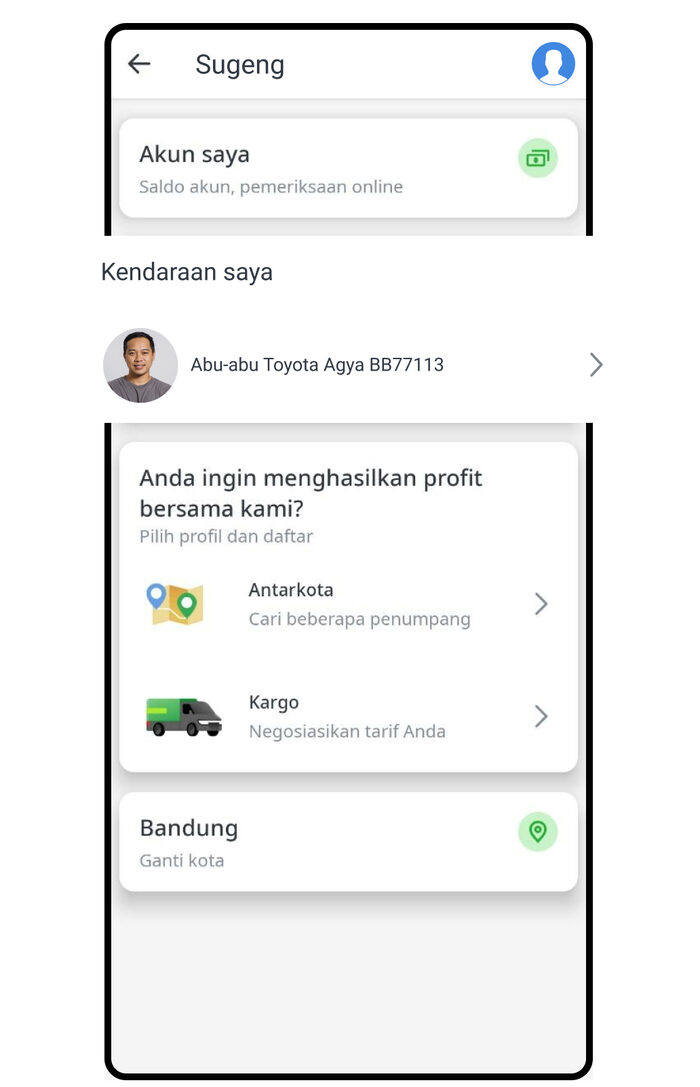
Task: Open vehicle Abu-abu Toyota Agya BB77113
Action: coord(350,365)
